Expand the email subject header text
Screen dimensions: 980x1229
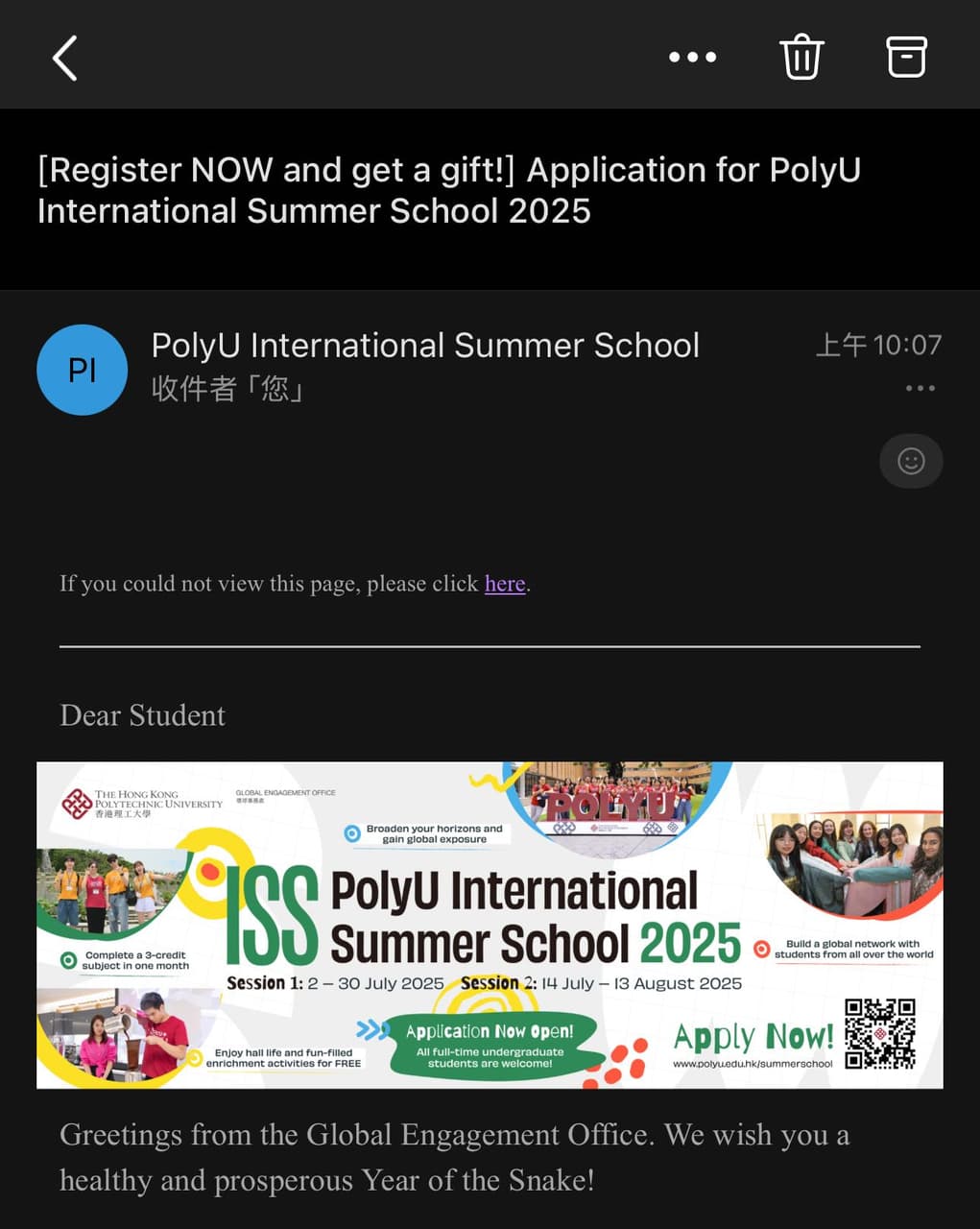(447, 190)
